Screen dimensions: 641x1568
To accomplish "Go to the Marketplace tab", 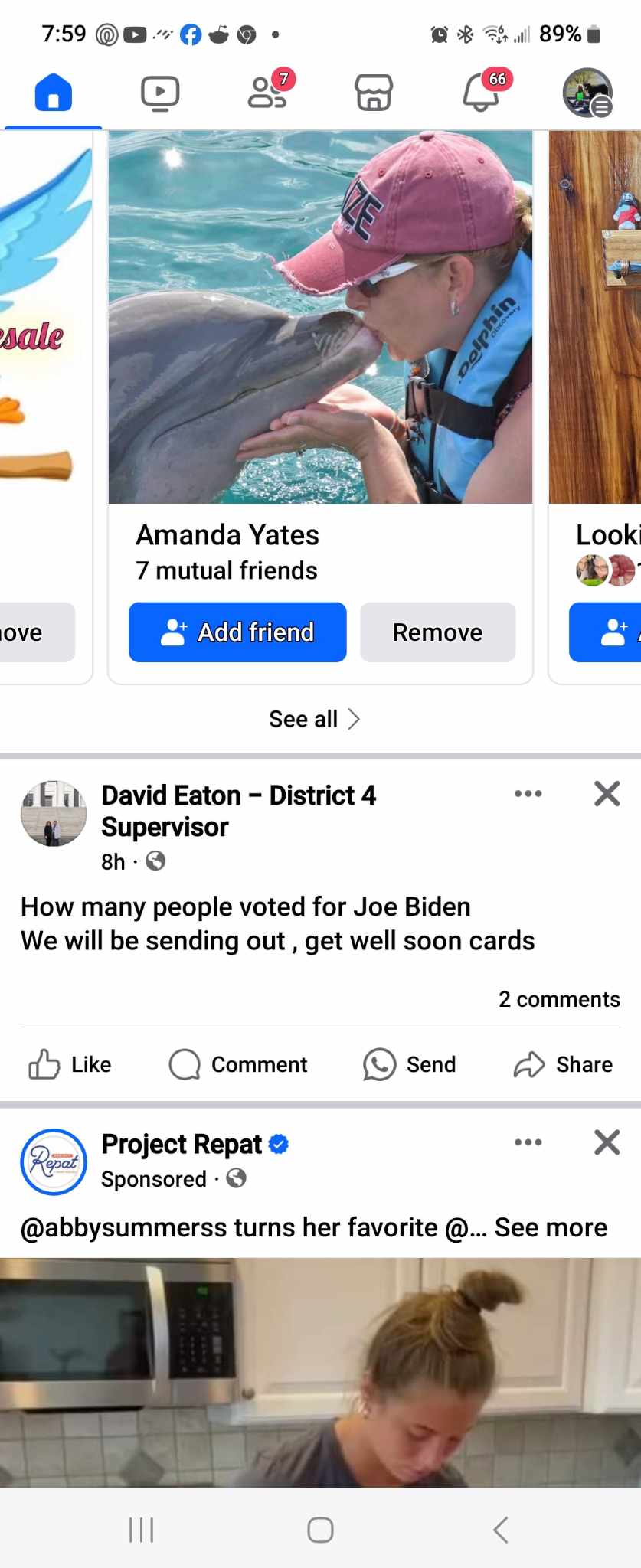I will [x=374, y=93].
